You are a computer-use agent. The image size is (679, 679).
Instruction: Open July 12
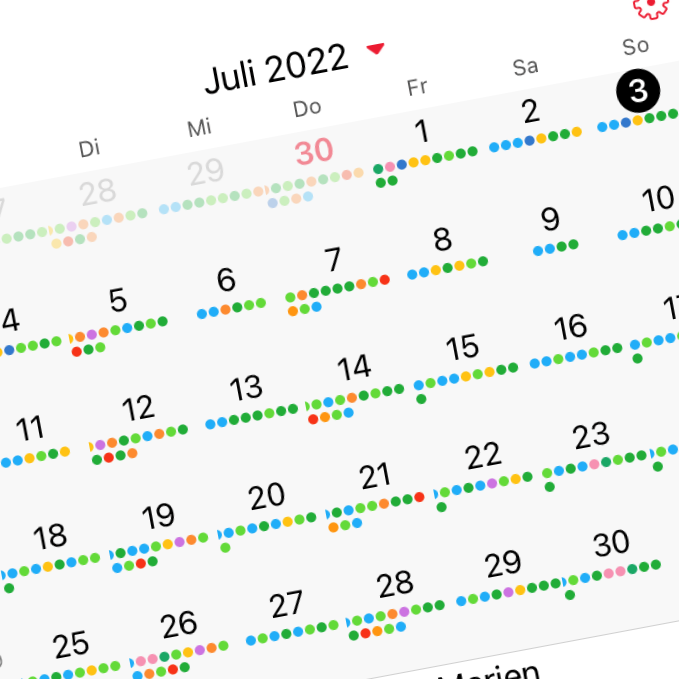coord(138,408)
